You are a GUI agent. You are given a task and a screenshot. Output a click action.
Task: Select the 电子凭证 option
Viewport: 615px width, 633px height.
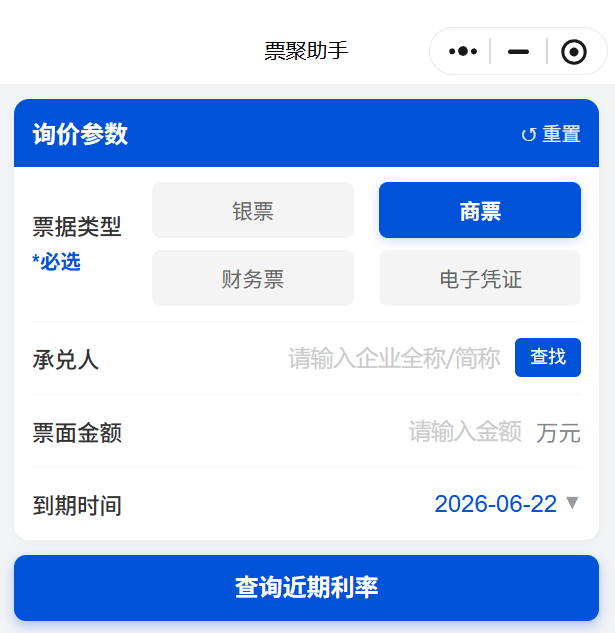(480, 279)
